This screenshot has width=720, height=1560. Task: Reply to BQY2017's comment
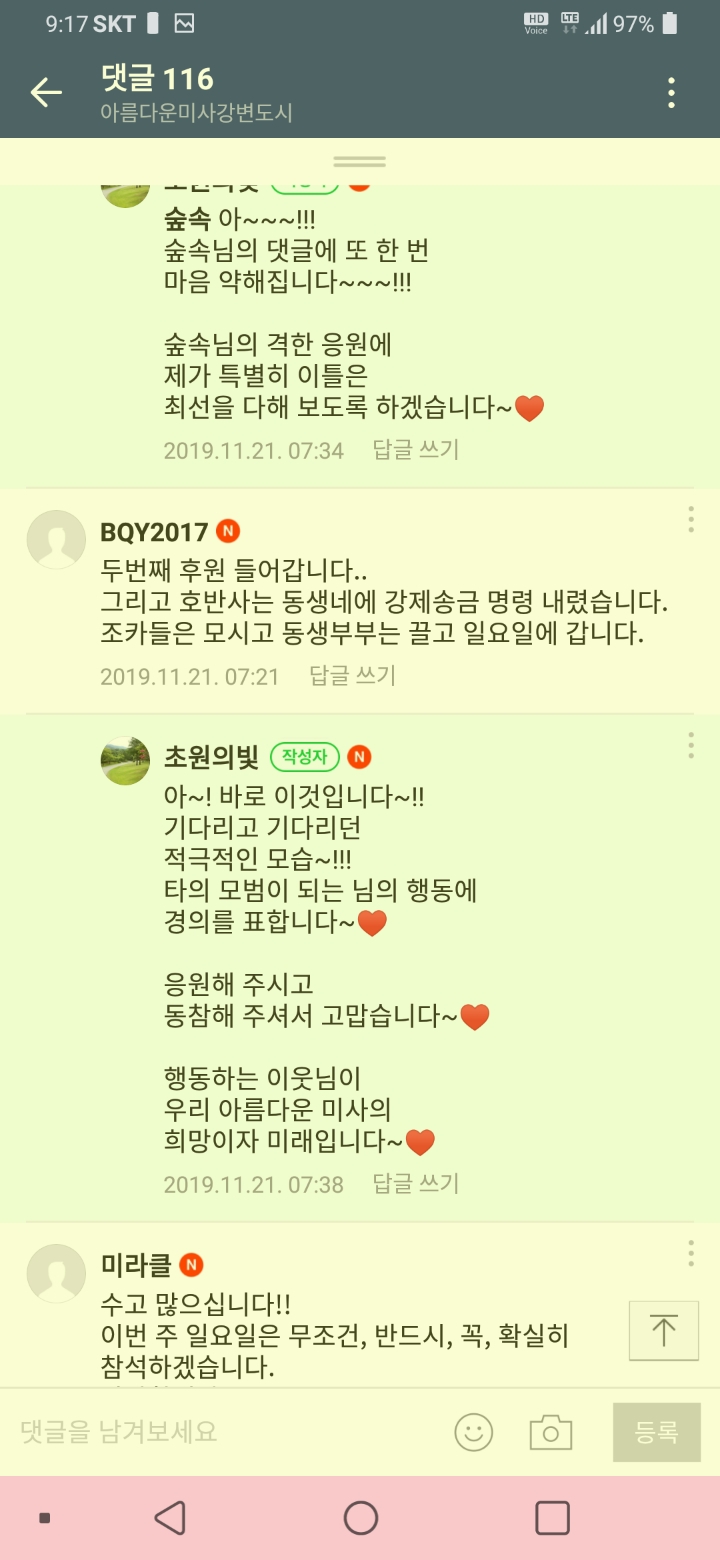pos(352,676)
